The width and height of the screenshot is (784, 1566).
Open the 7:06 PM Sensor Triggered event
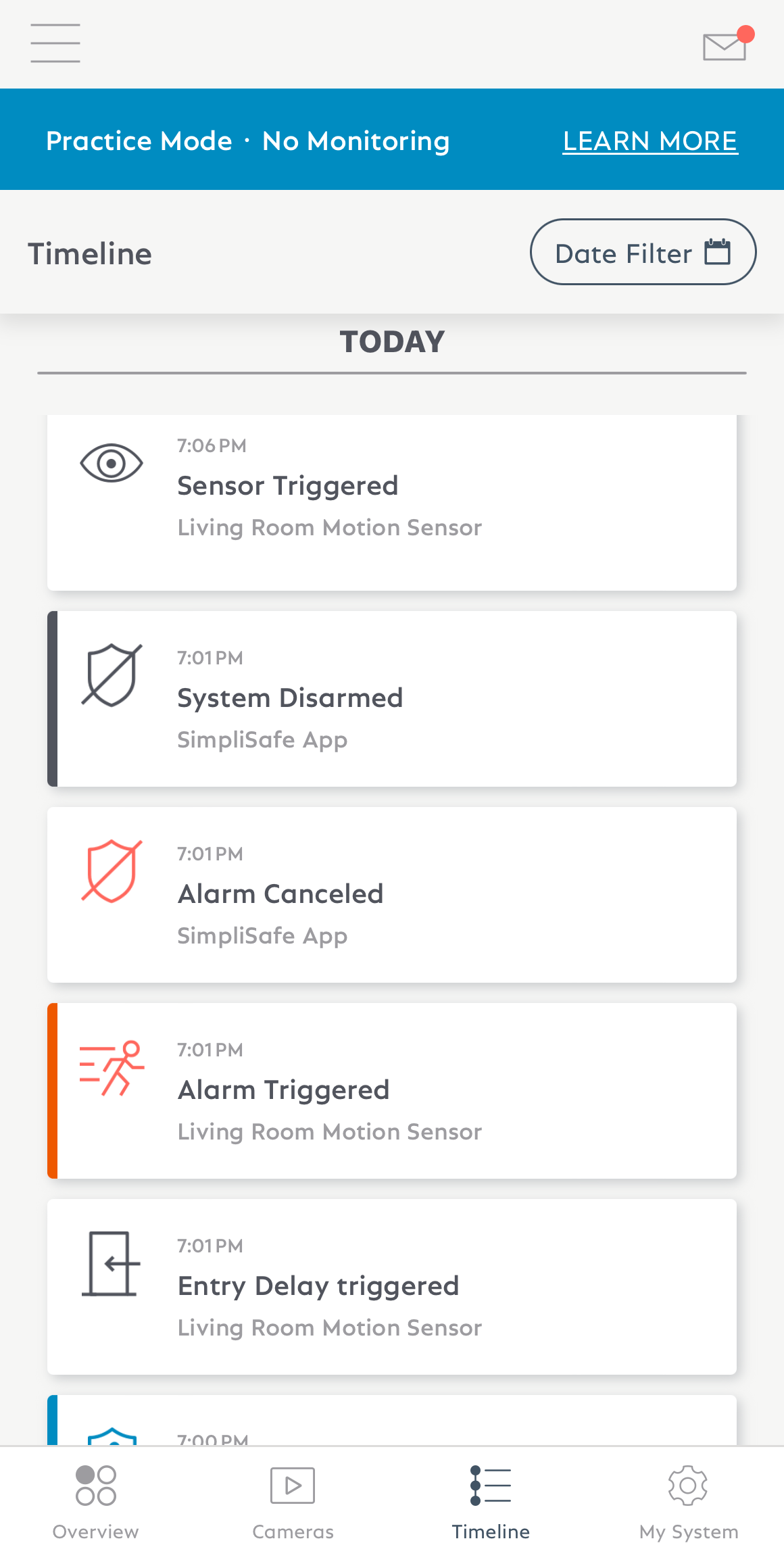(392, 502)
